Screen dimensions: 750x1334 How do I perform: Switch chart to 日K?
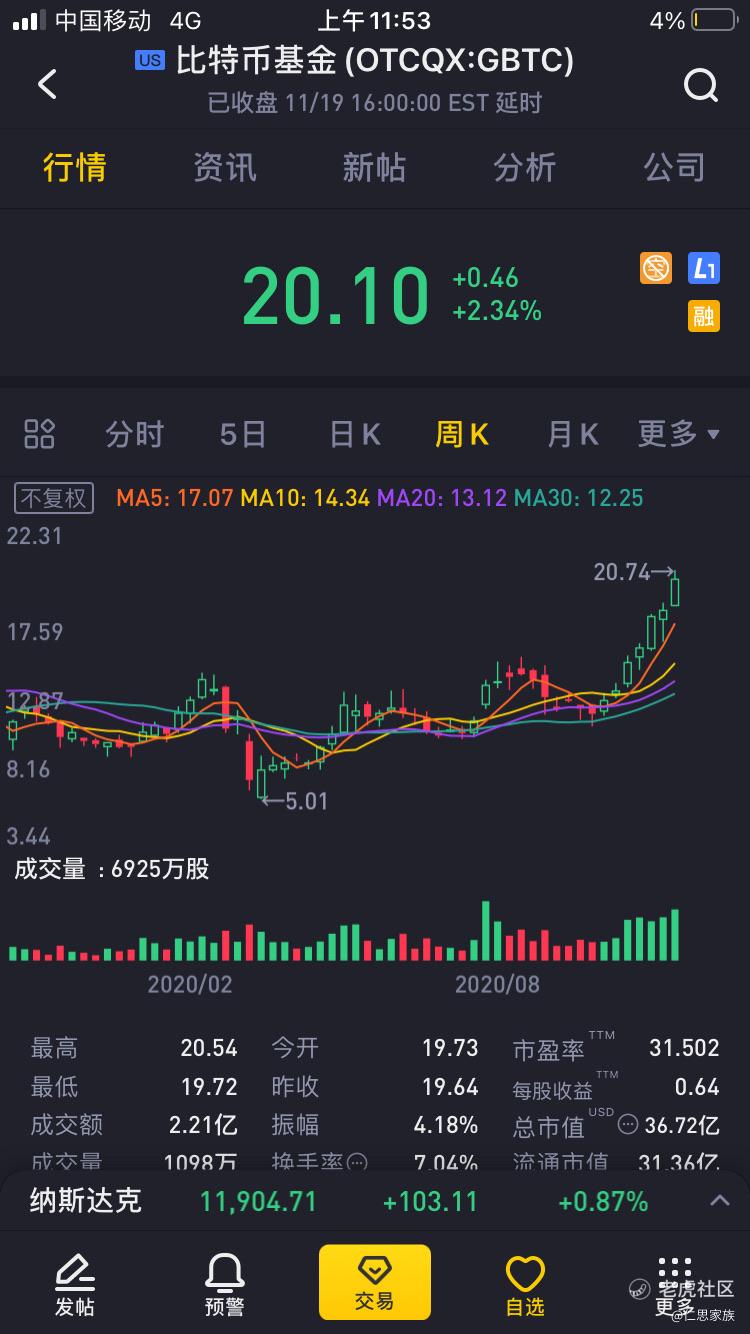coord(355,434)
